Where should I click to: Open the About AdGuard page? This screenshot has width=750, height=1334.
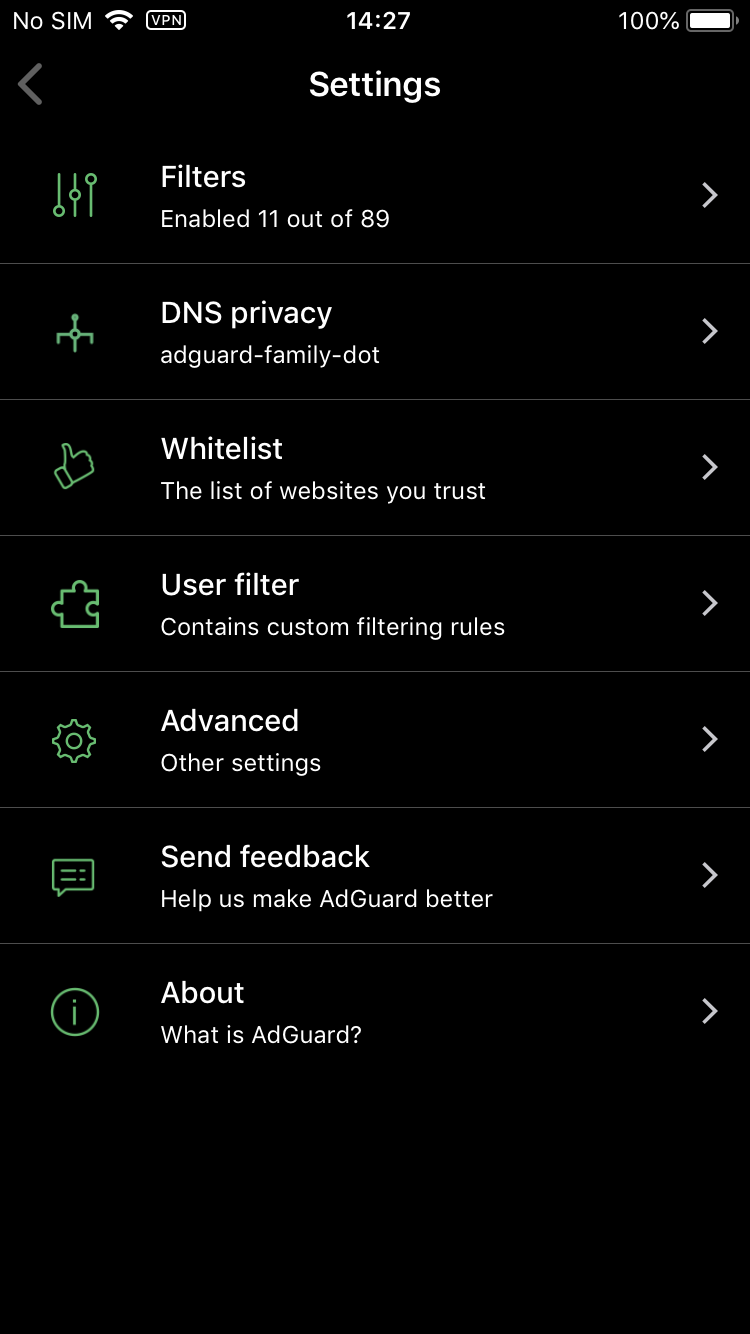pyautogui.click(x=375, y=1012)
